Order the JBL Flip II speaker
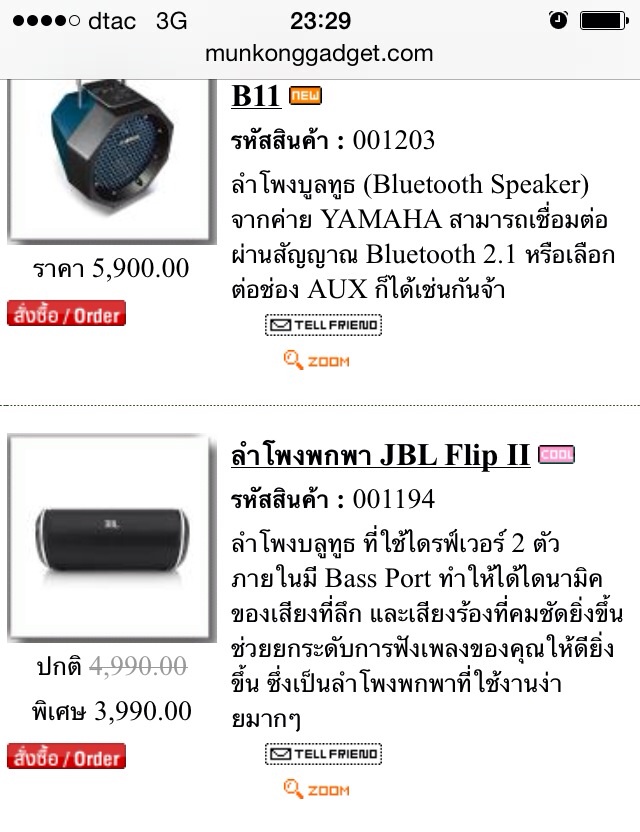The image size is (640, 832). (66, 757)
